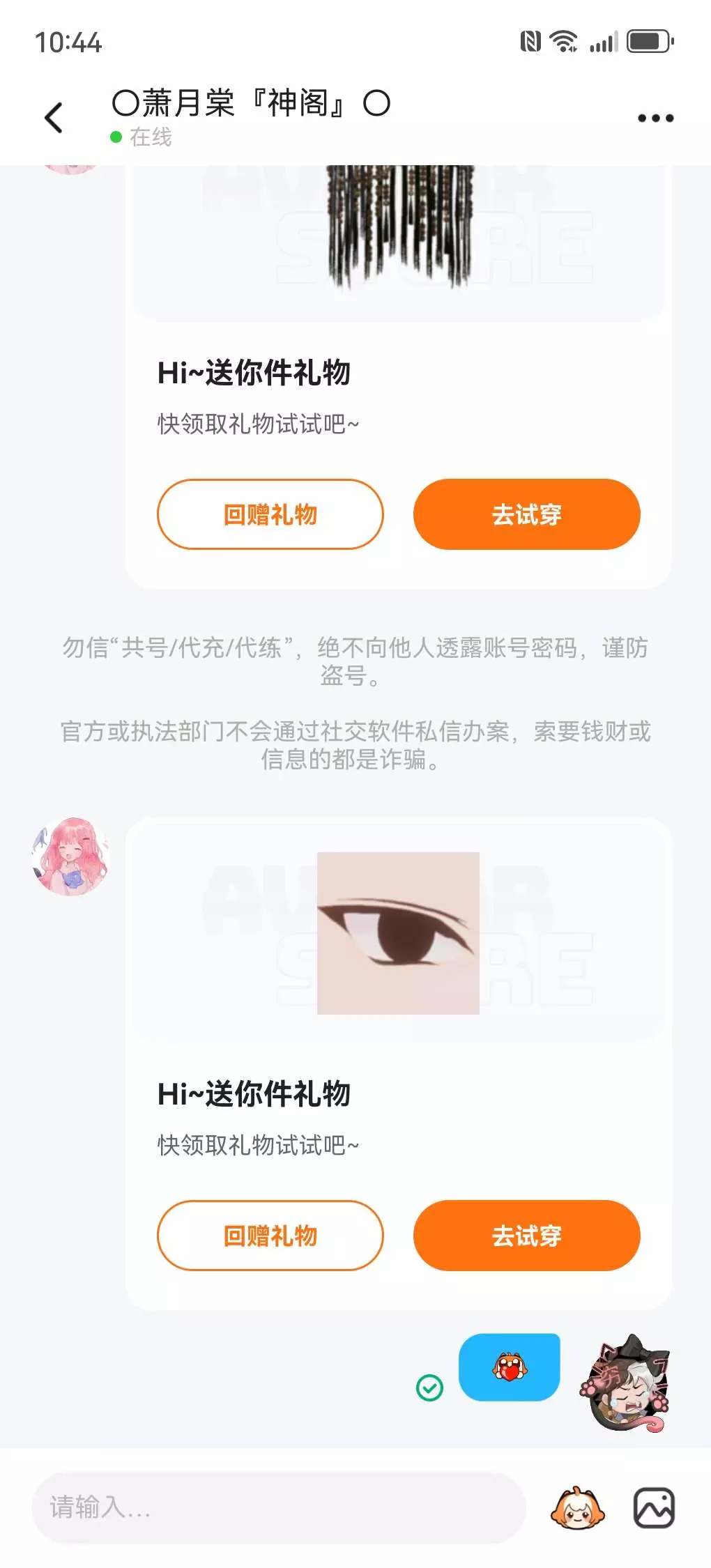Screen dimensions: 711x1568
Task: Open the sticker emoji picker
Action: [578, 1508]
